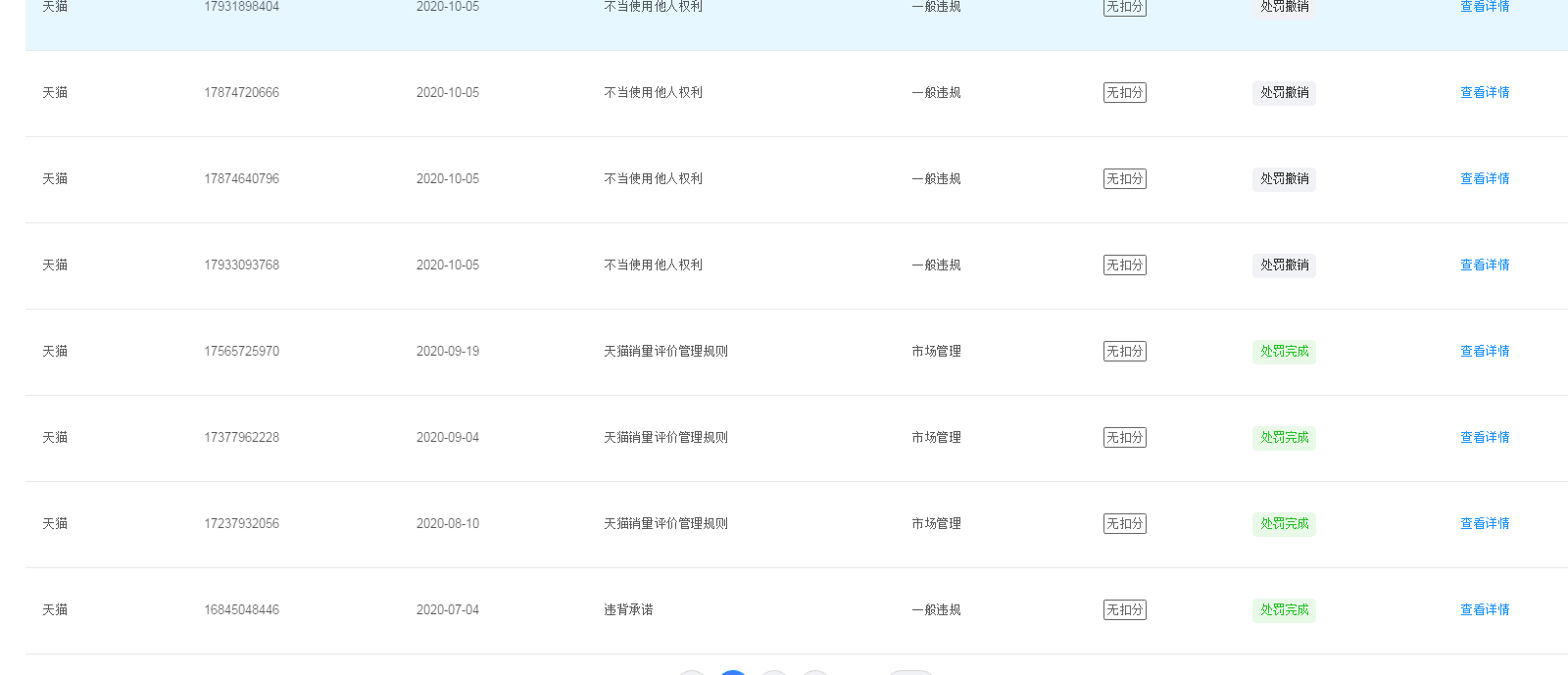Image resolution: width=1568 pixels, height=675 pixels.
Task: Check details of record 17933093768
Action: tap(1484, 265)
